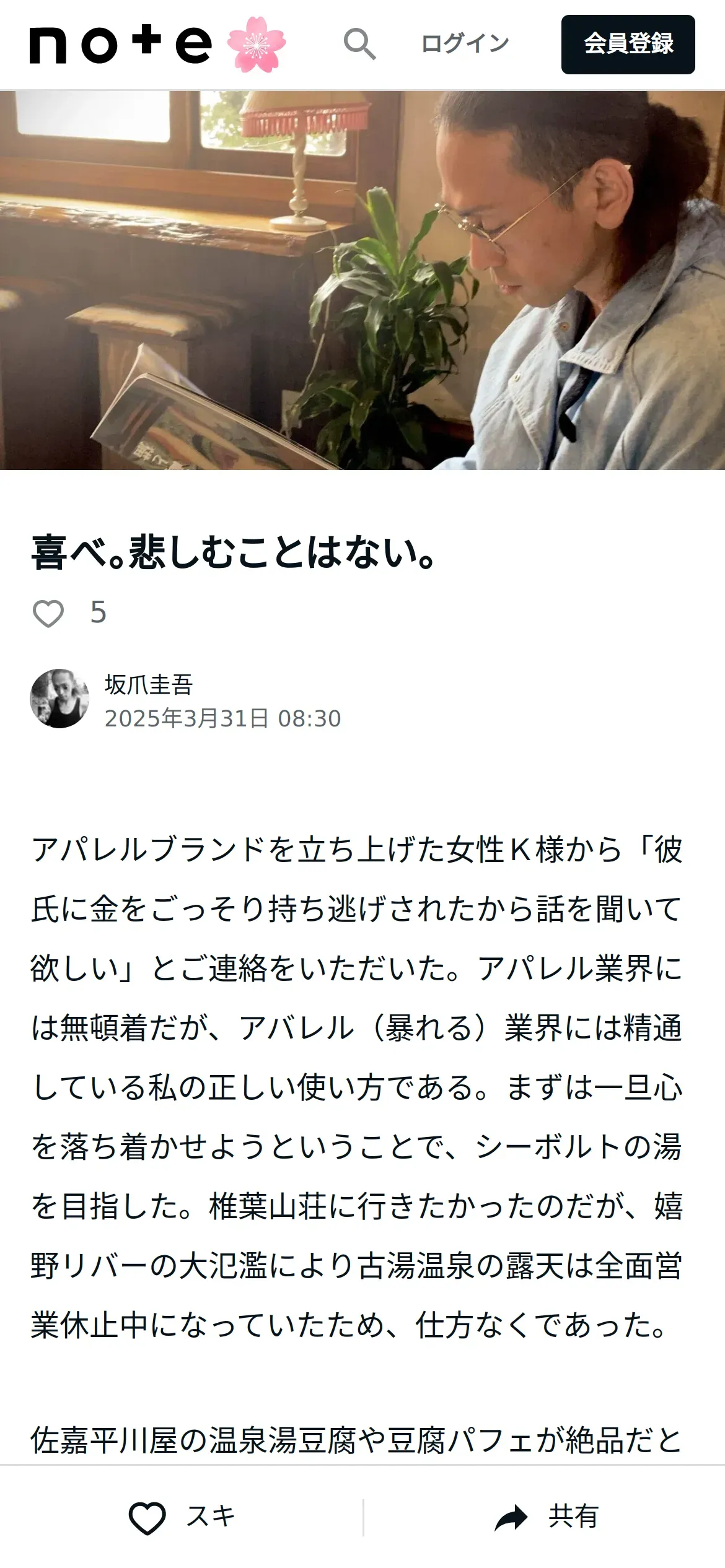Share the article via 共有

pos(546,1517)
